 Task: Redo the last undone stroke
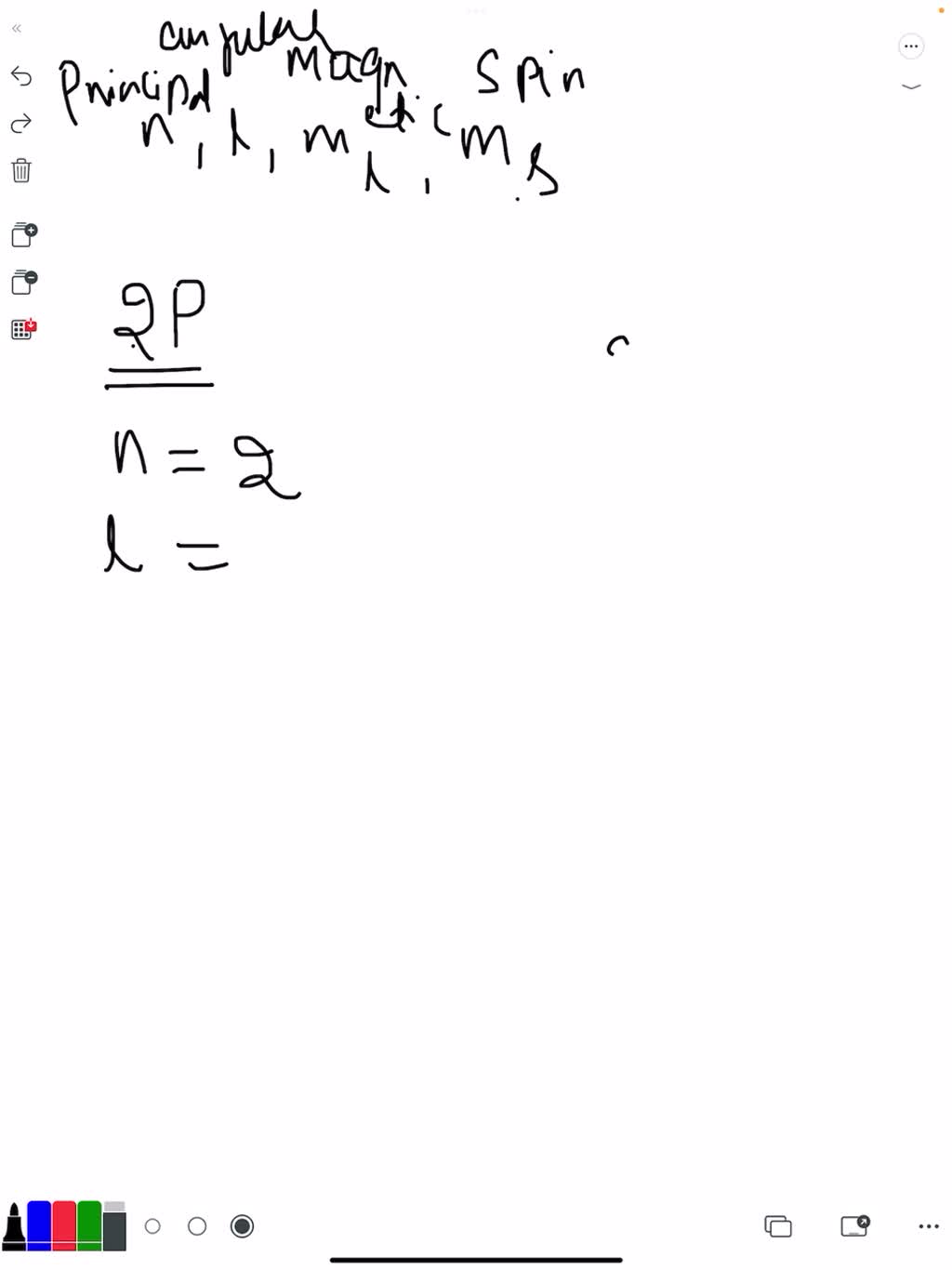tap(21, 124)
